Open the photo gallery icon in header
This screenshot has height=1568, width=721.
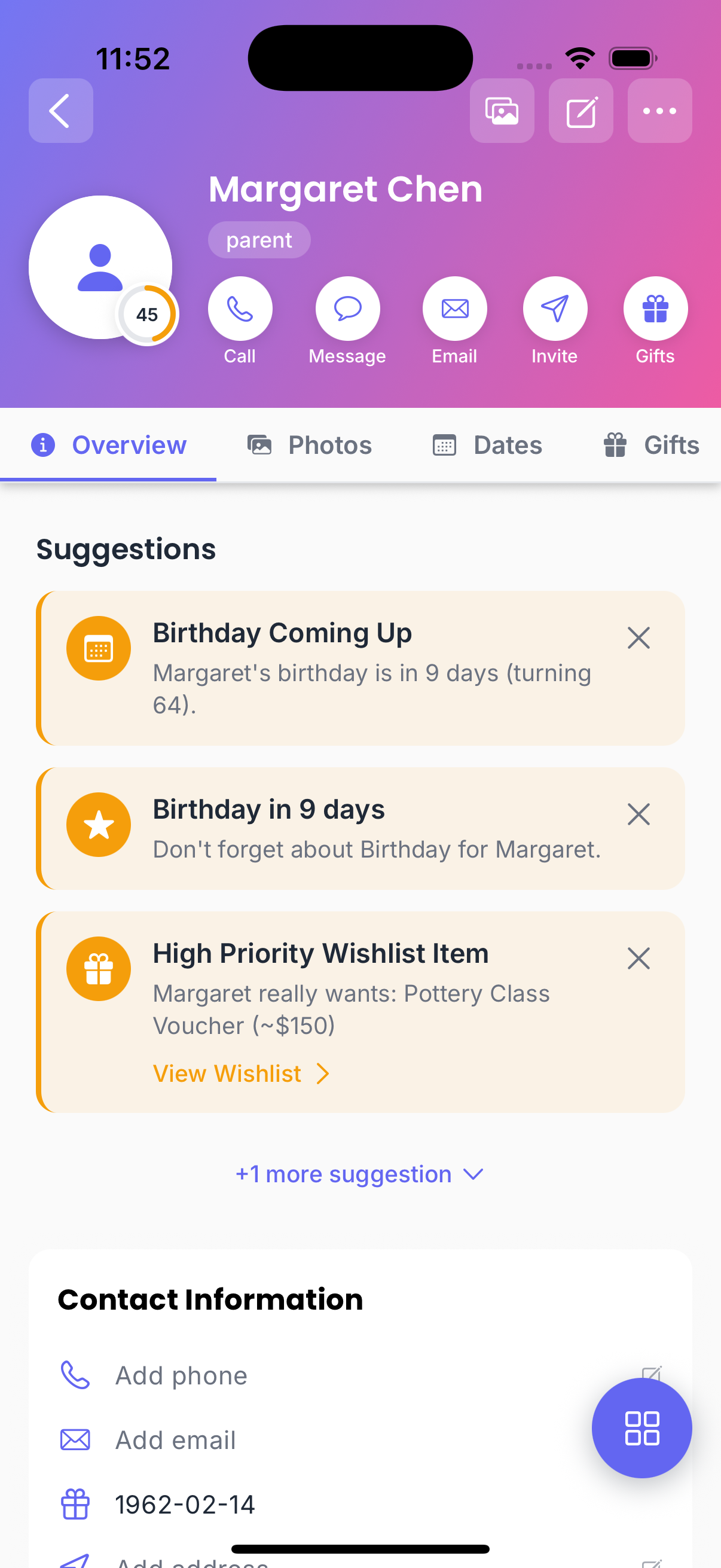502,111
